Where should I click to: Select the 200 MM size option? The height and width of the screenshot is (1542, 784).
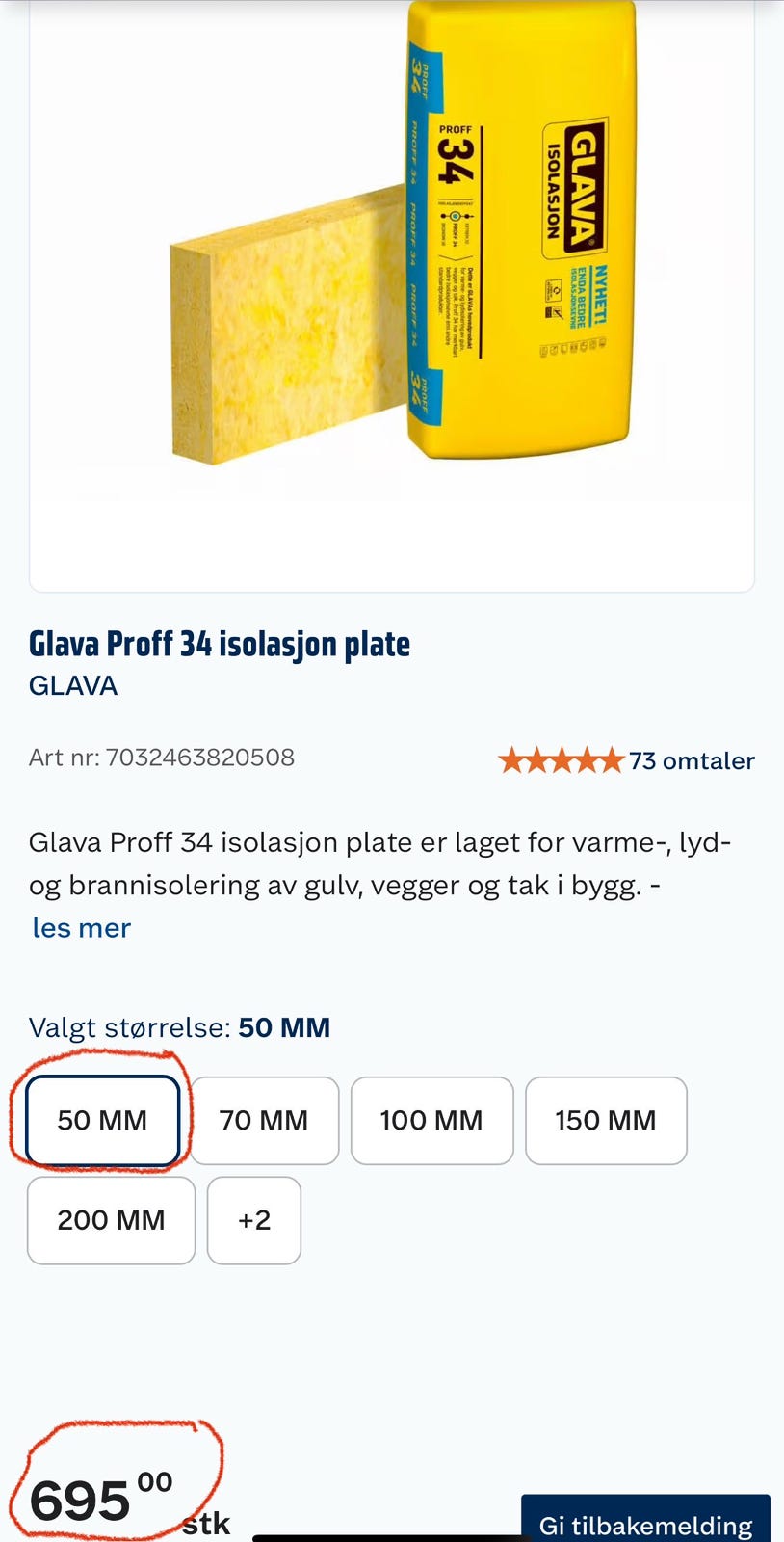[x=111, y=1220]
